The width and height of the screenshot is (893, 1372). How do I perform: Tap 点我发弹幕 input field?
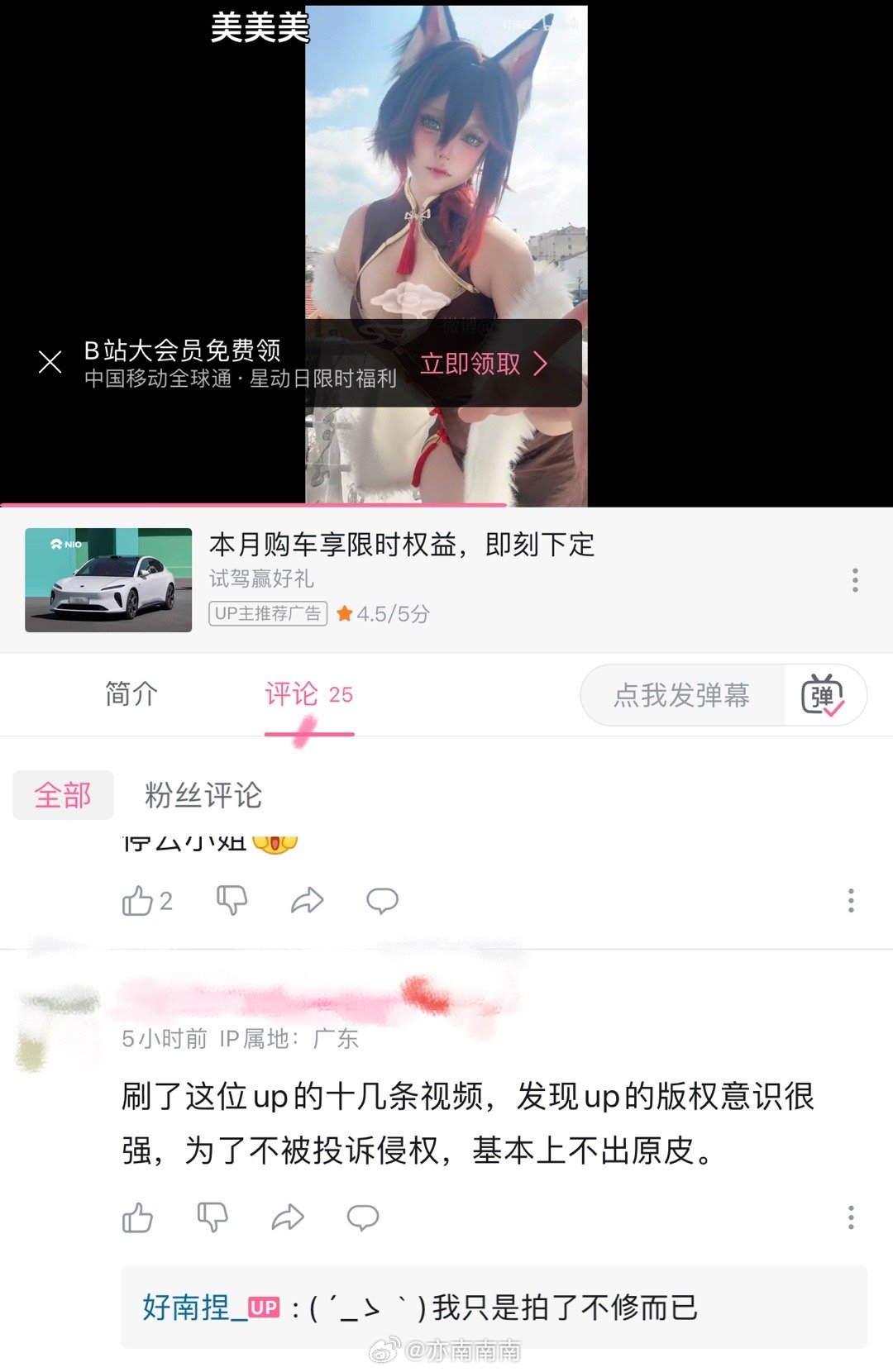click(681, 695)
